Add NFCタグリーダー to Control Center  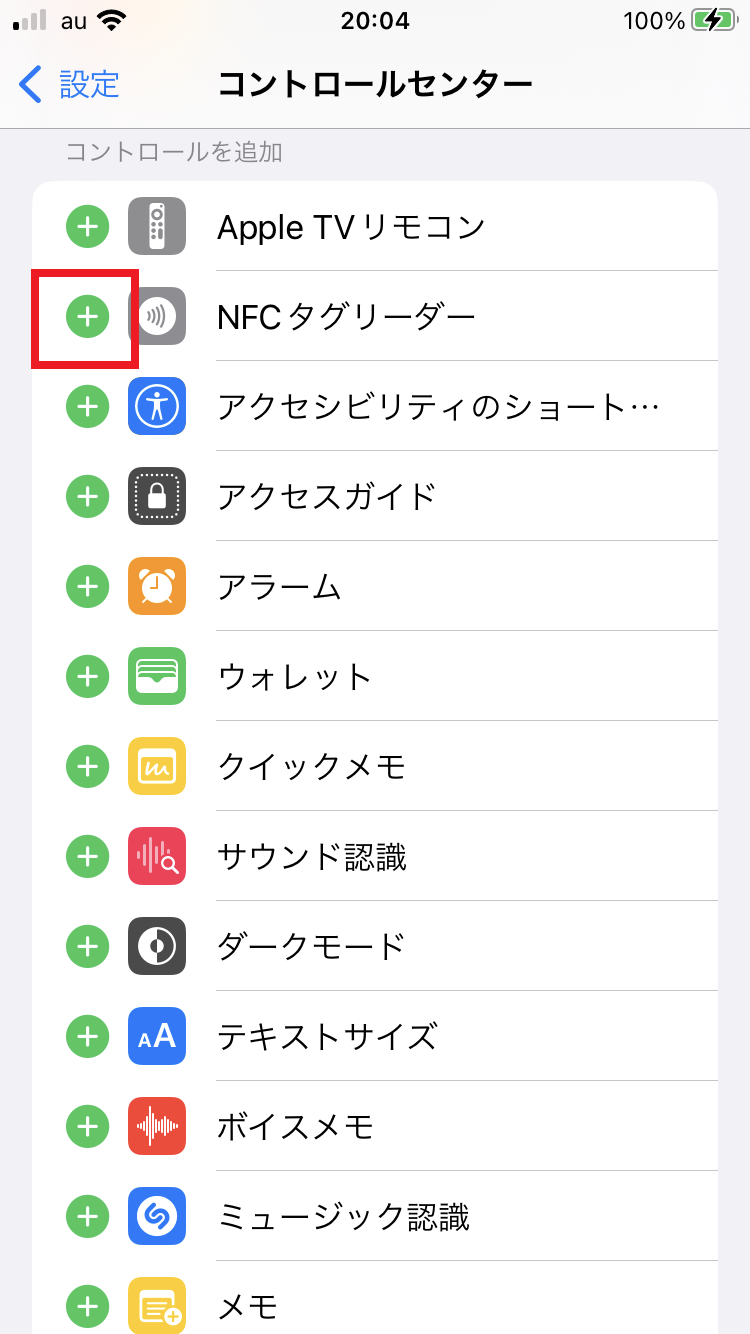[88, 317]
